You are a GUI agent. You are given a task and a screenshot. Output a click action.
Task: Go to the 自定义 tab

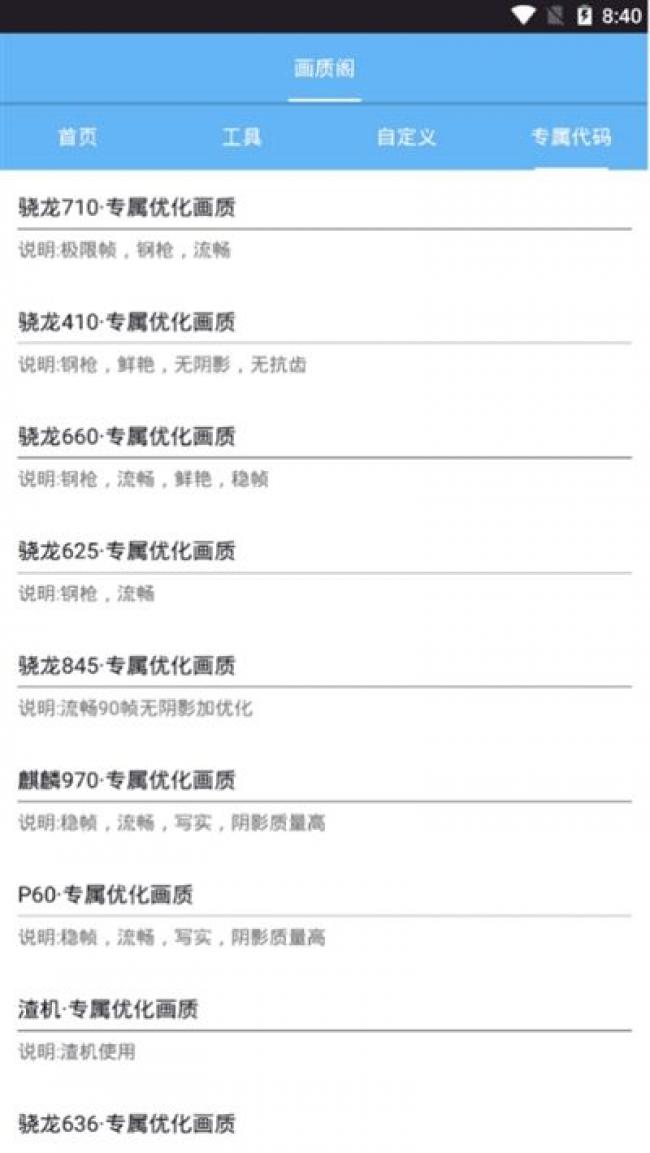[406, 137]
